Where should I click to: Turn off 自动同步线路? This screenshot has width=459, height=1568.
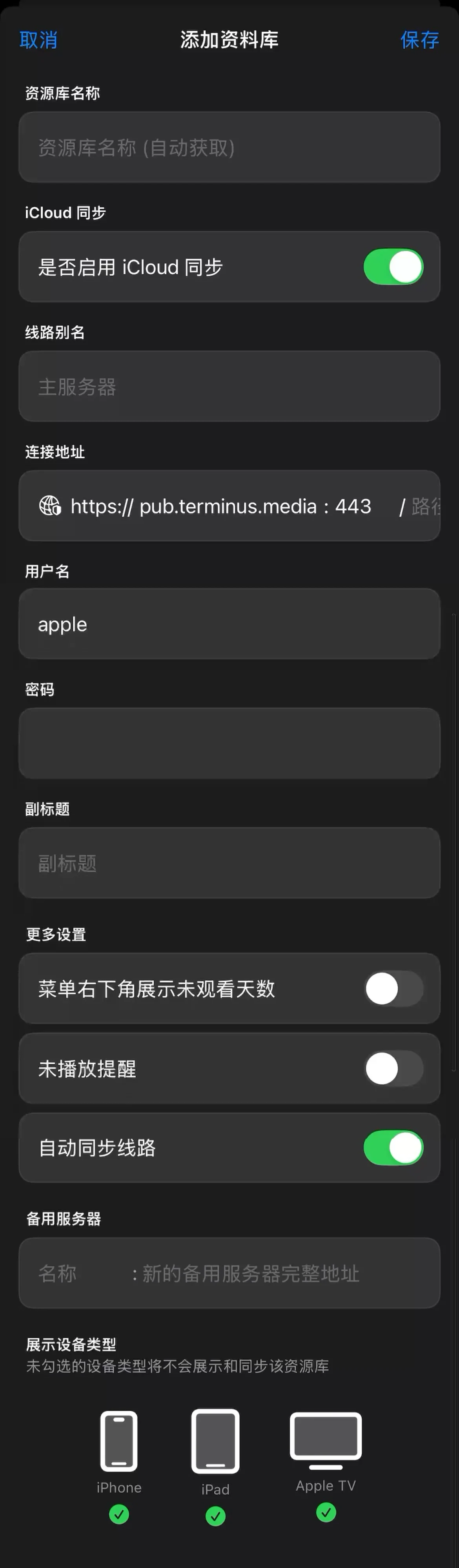[x=393, y=1148]
